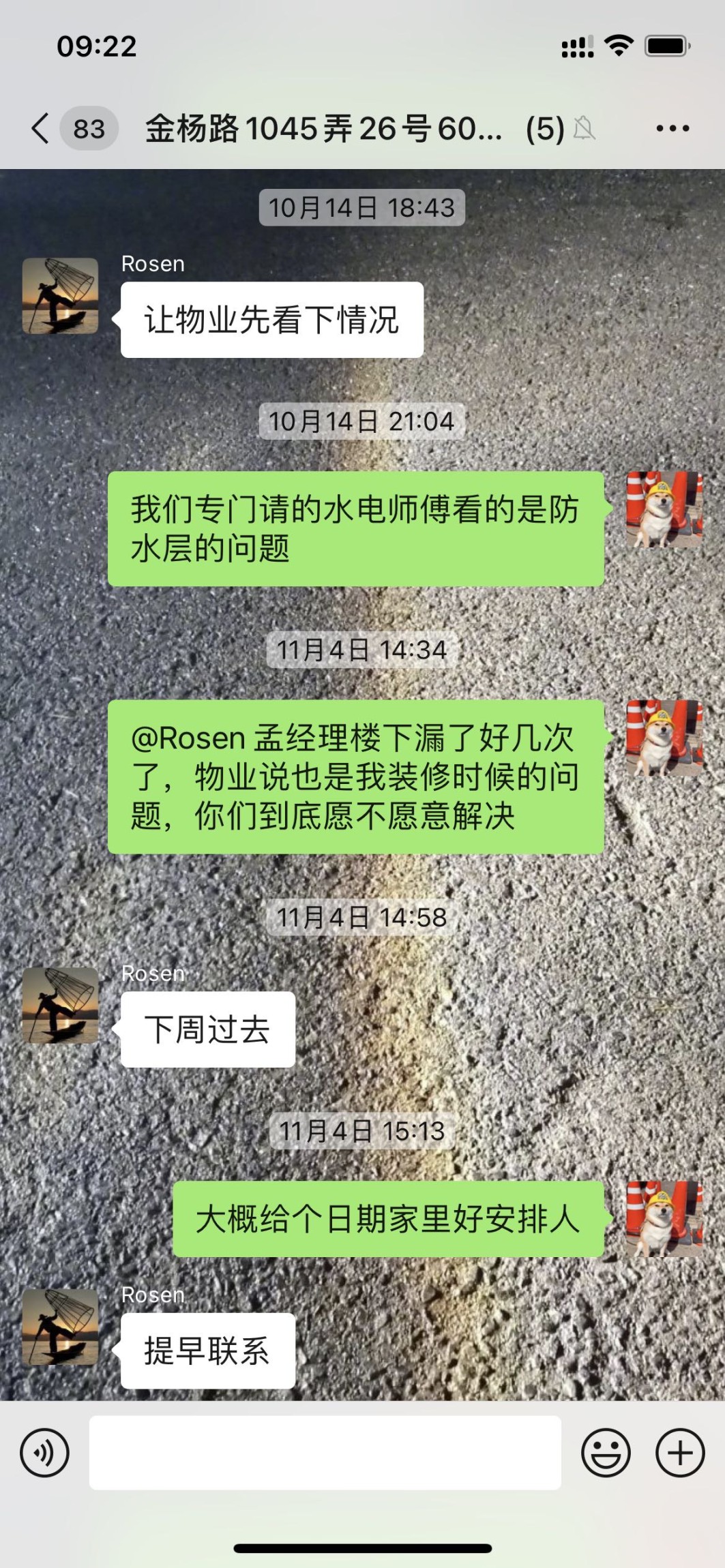Image resolution: width=725 pixels, height=1568 pixels.
Task: Open Rosen's avatar beside 提早联系
Action: coord(60,1327)
